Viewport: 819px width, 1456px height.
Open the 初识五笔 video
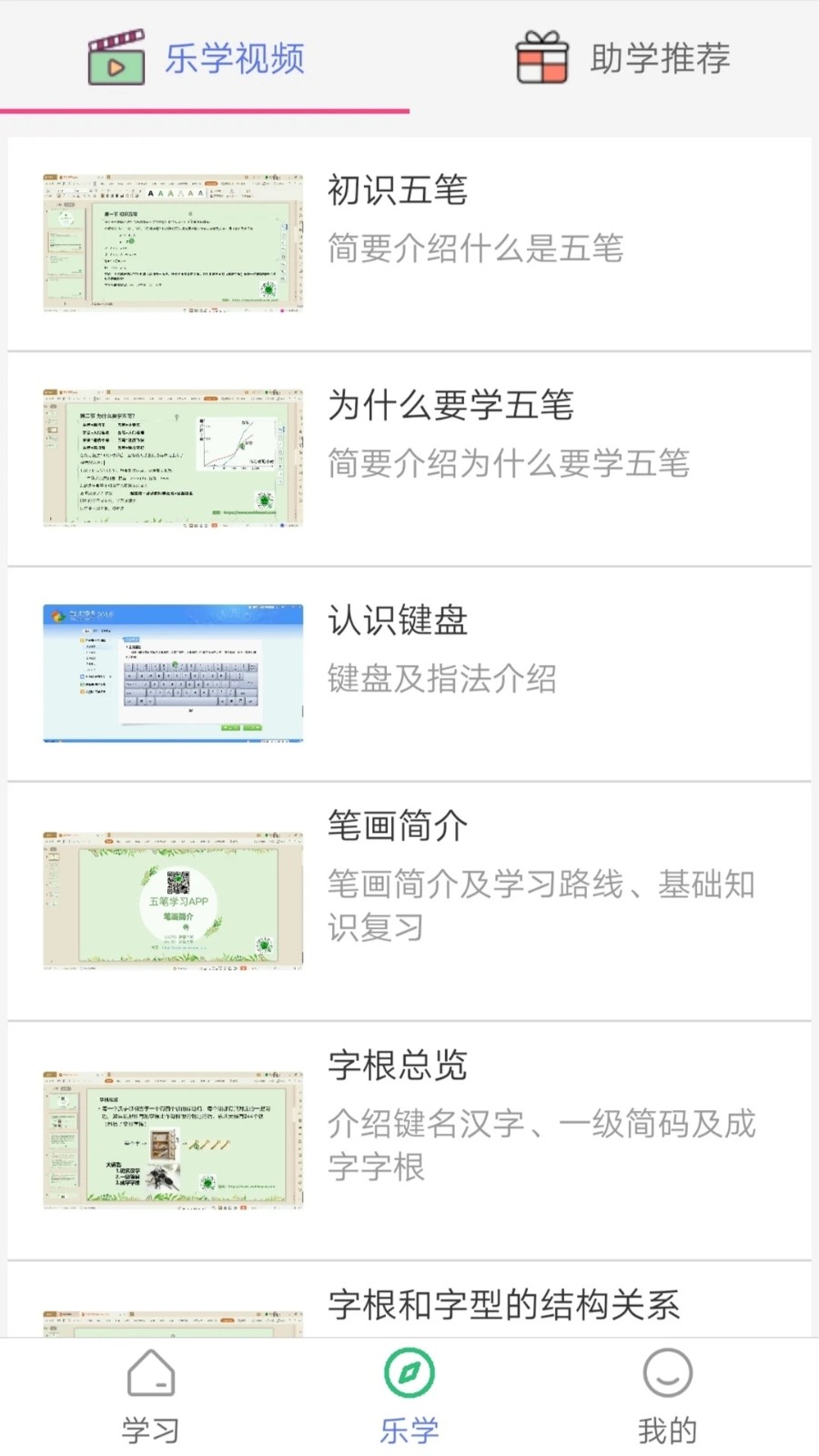pyautogui.click(x=409, y=243)
